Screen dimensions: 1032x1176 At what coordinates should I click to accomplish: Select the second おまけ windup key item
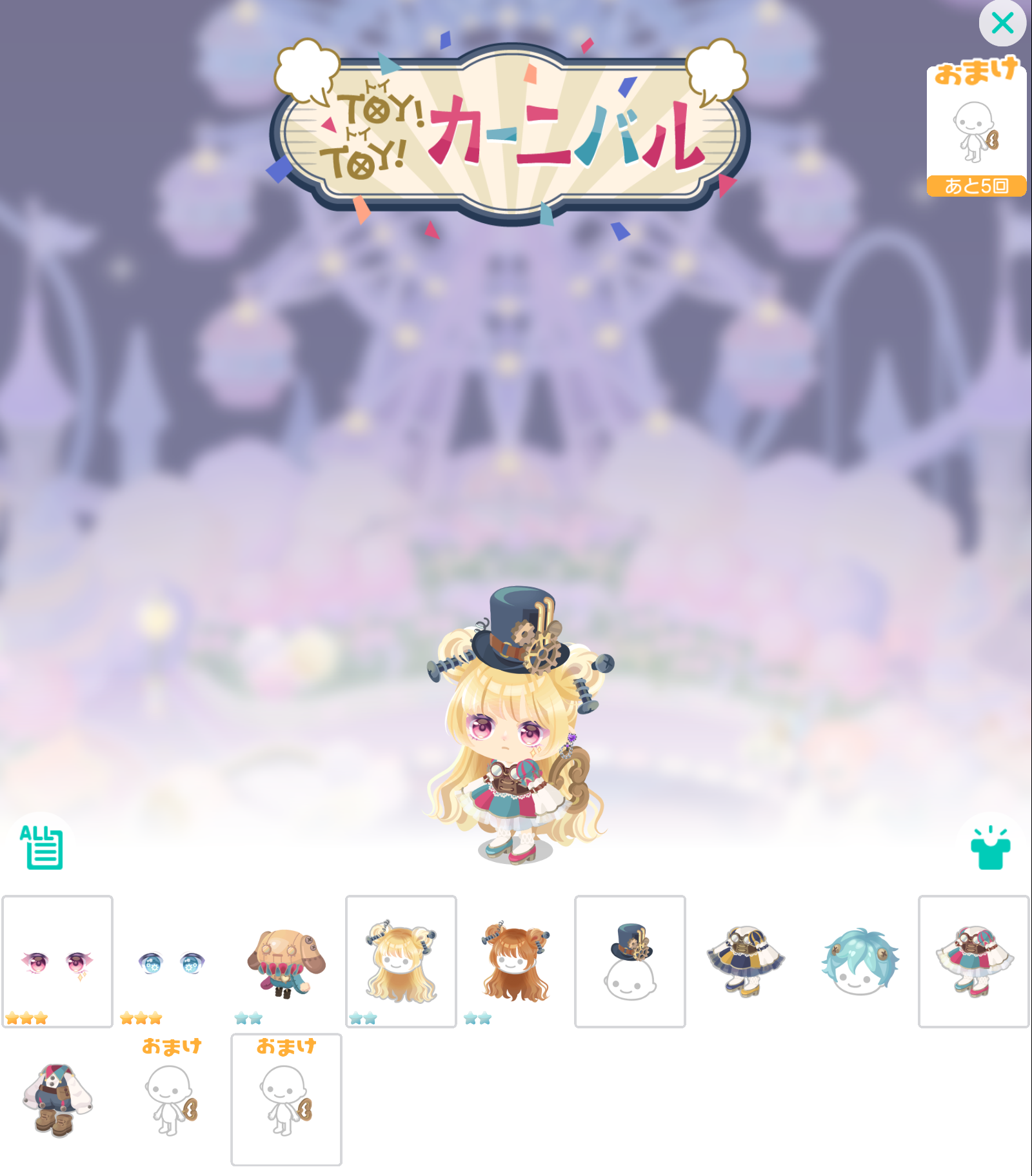[x=286, y=1099]
